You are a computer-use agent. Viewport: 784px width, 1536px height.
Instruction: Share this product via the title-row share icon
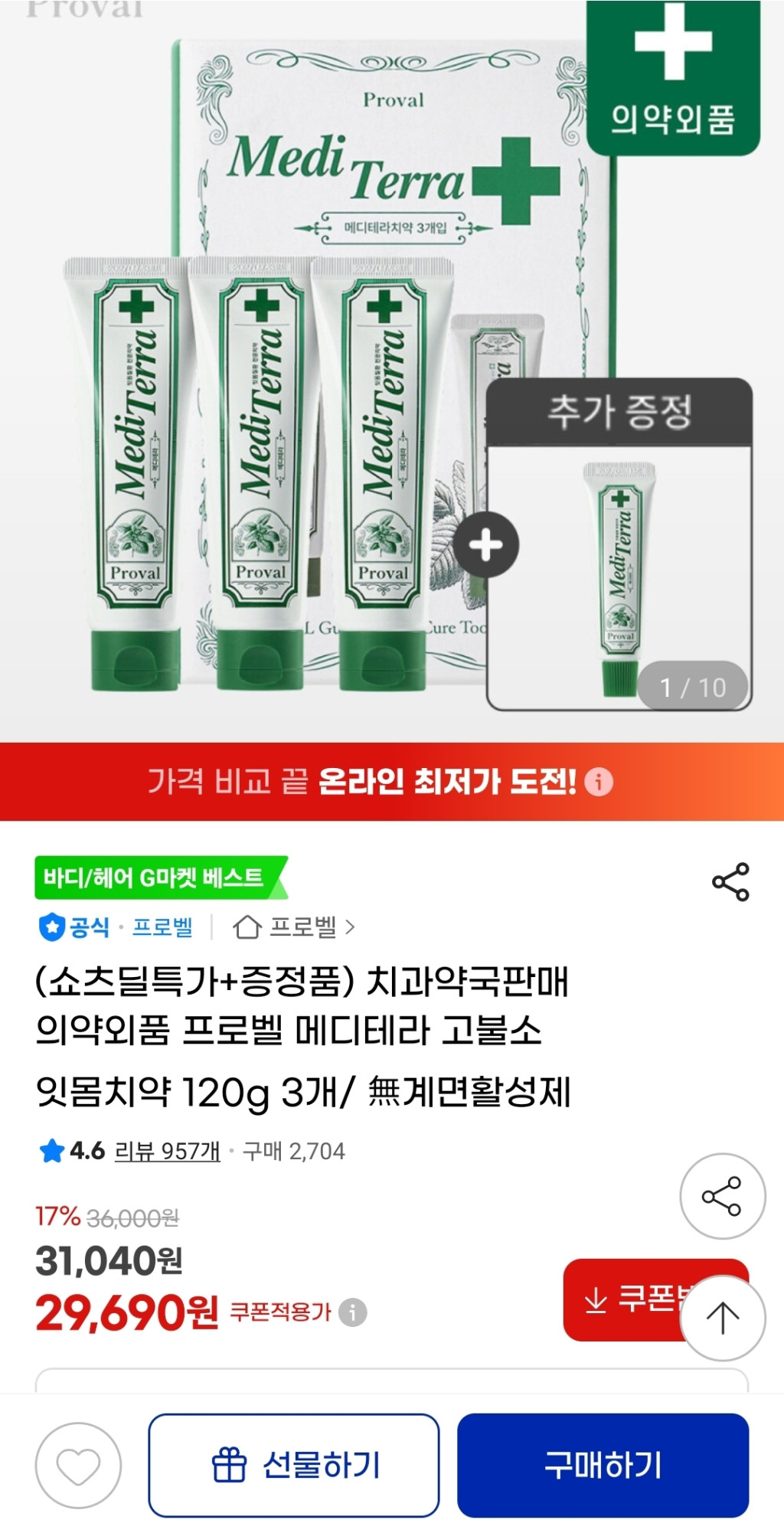tap(730, 882)
